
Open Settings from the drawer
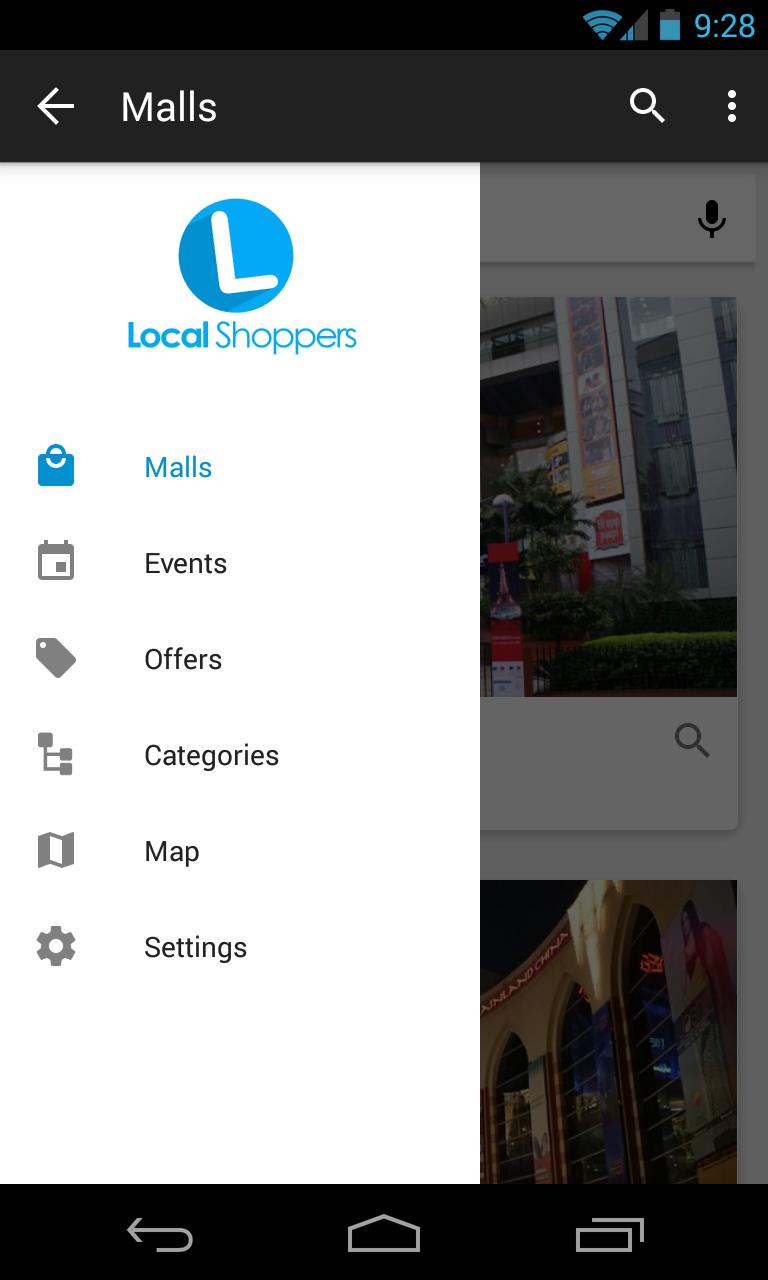195,947
